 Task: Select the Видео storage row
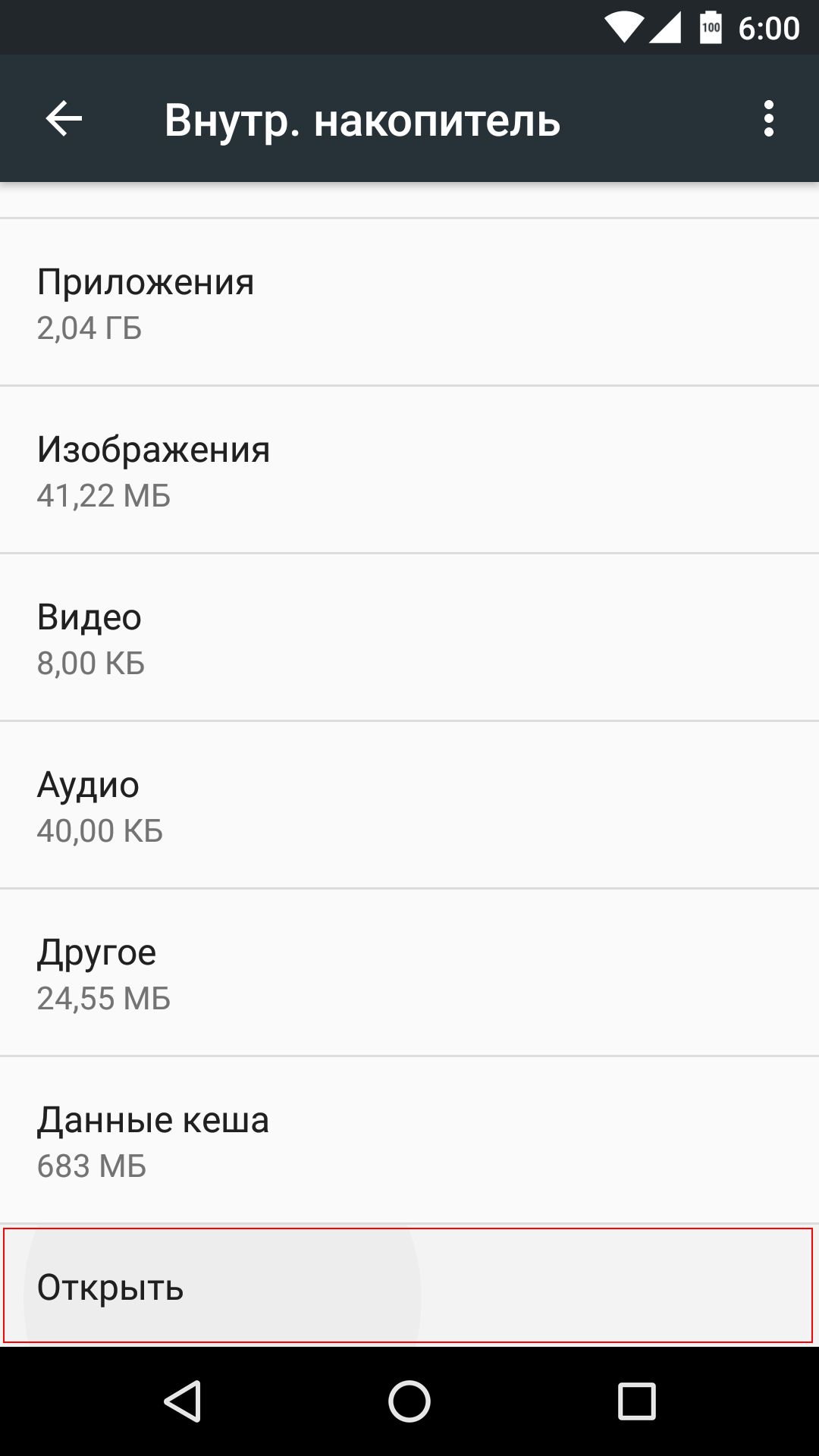click(409, 639)
